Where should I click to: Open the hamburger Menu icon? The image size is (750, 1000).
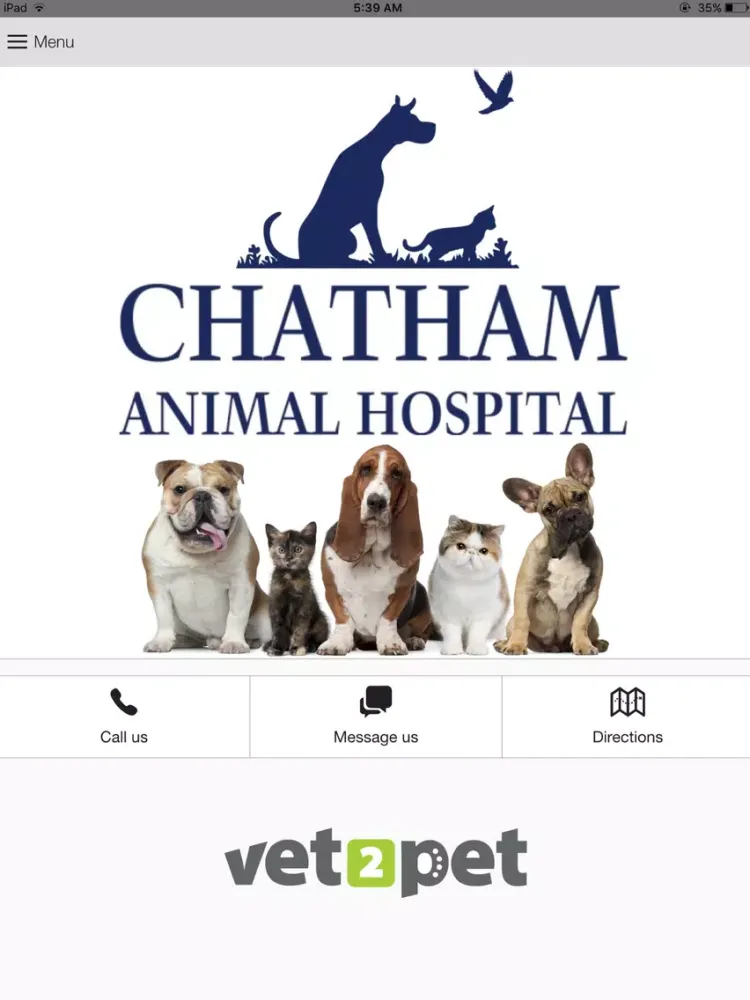pos(17,41)
